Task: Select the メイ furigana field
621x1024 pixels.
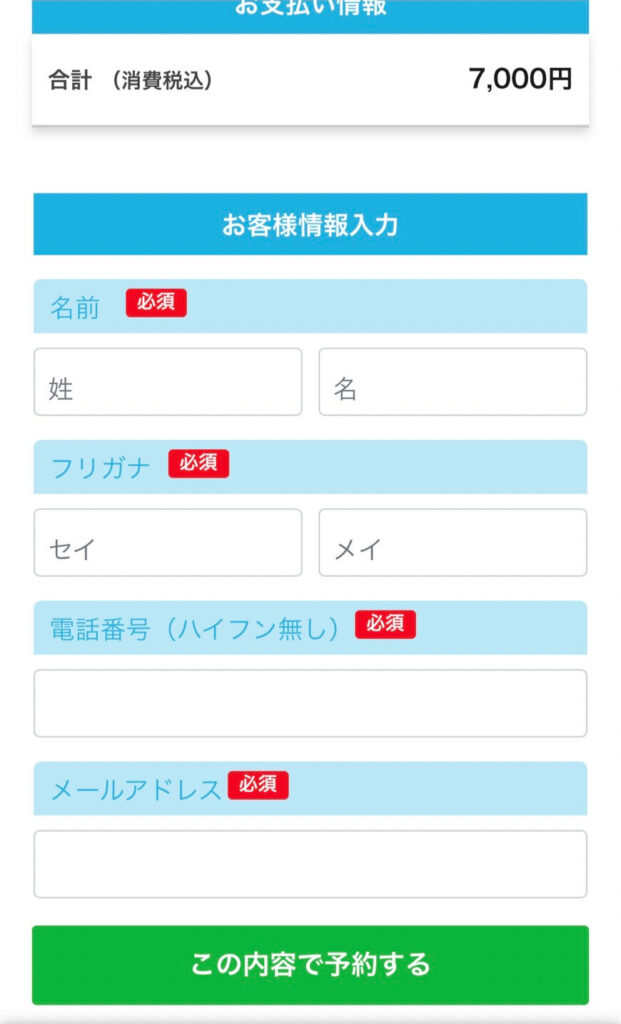Action: pyautogui.click(x=453, y=543)
